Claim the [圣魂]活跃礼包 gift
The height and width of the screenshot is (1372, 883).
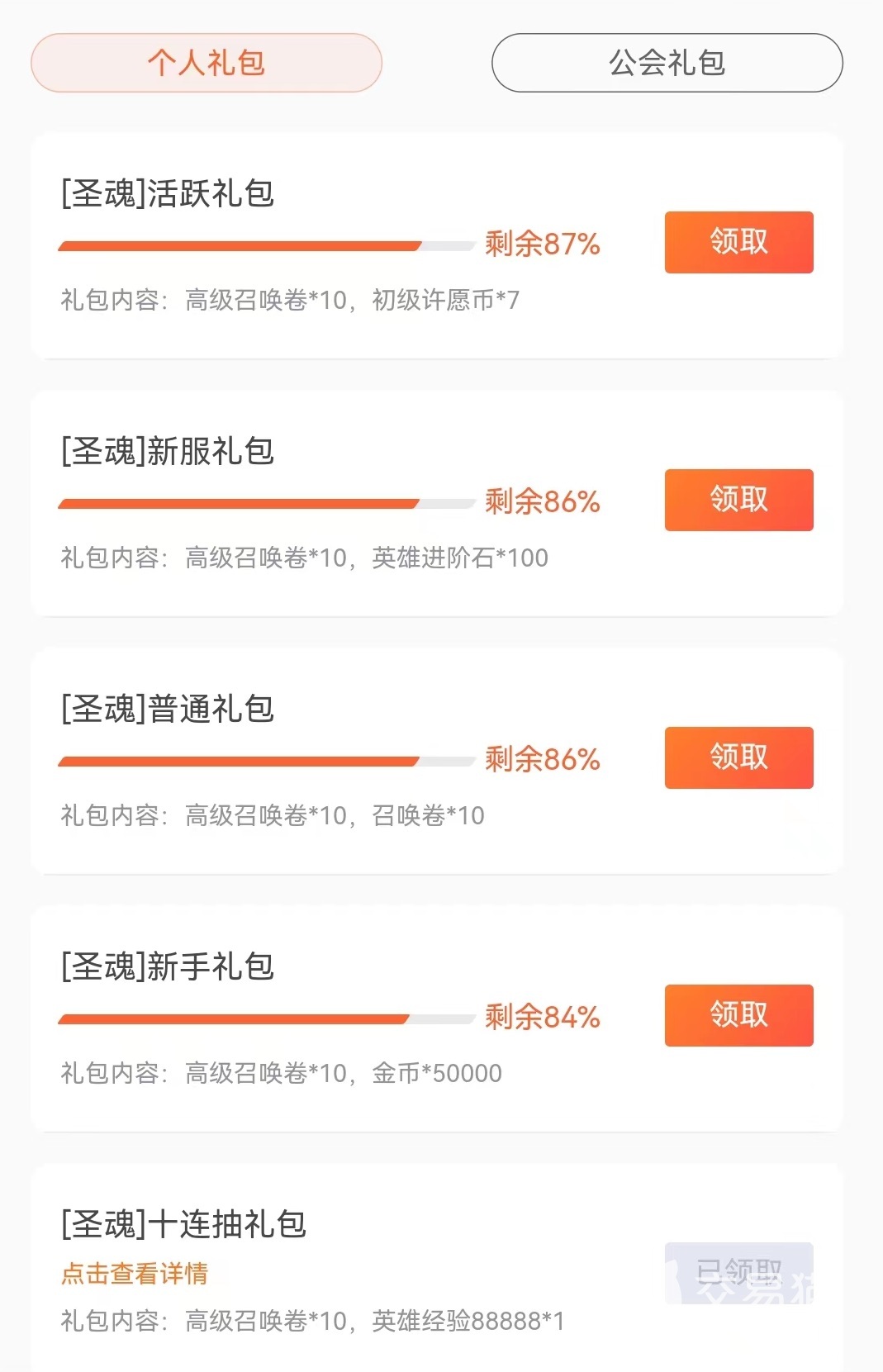(738, 242)
